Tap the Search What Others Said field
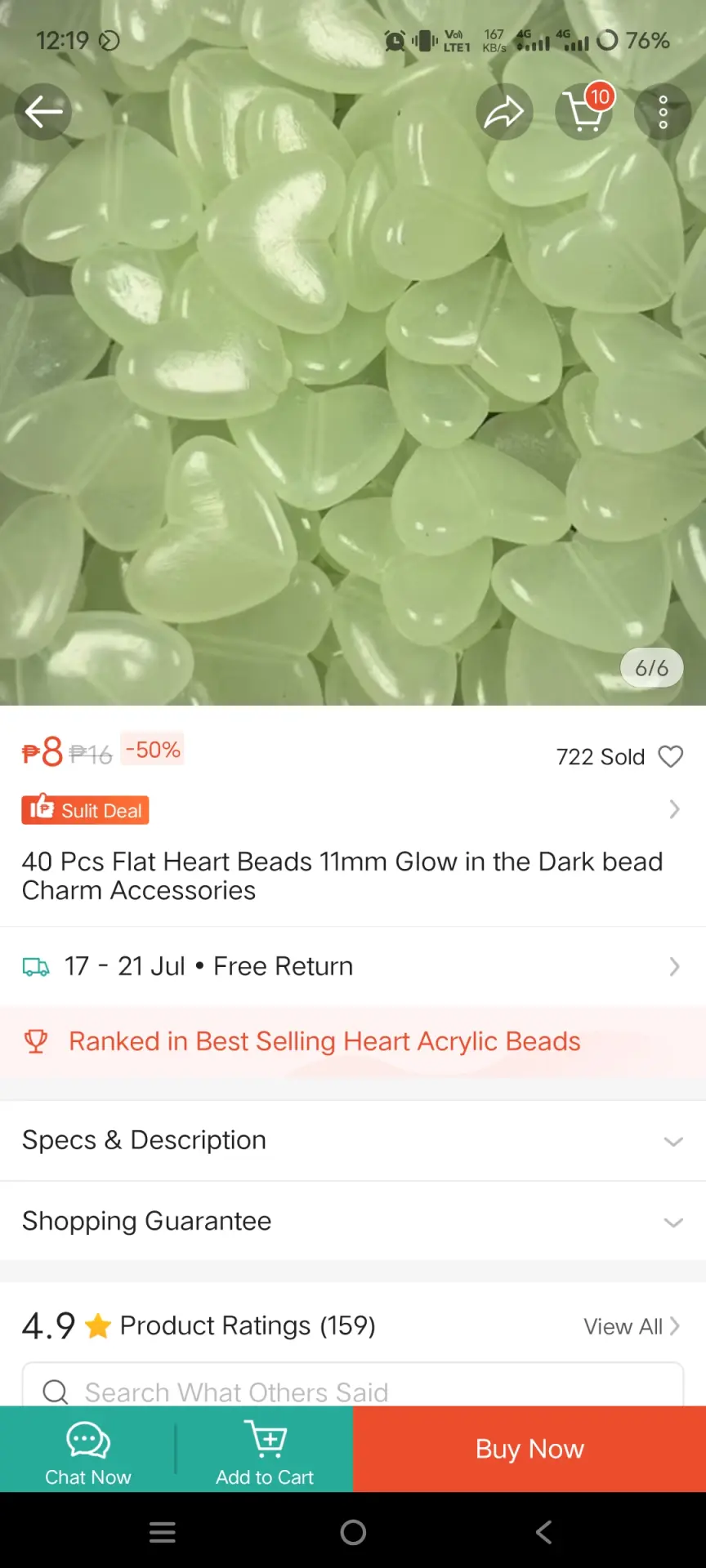Image resolution: width=706 pixels, height=1568 pixels. click(x=353, y=1385)
